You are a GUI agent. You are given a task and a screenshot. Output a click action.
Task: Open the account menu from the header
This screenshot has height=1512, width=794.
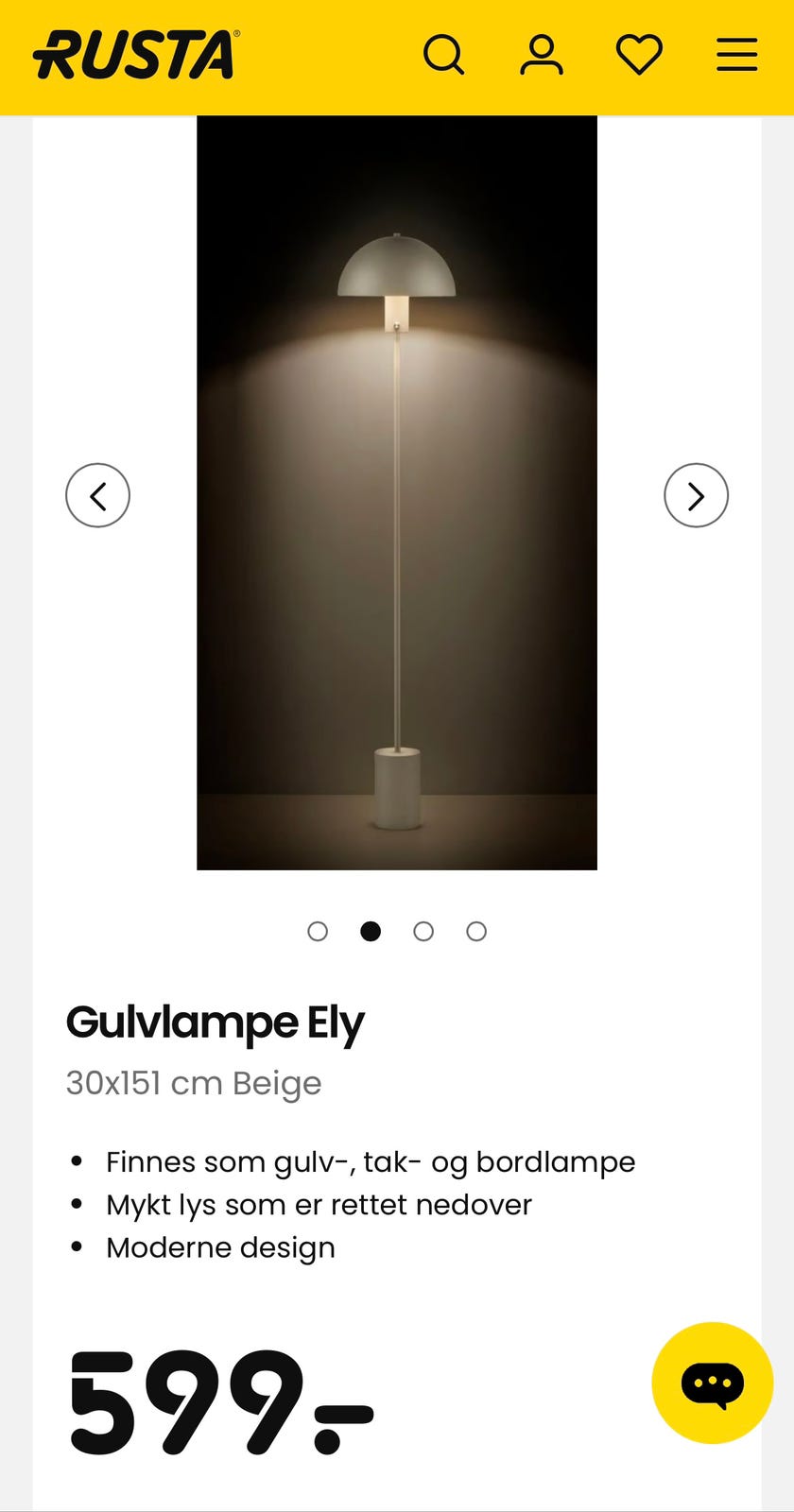(x=542, y=55)
